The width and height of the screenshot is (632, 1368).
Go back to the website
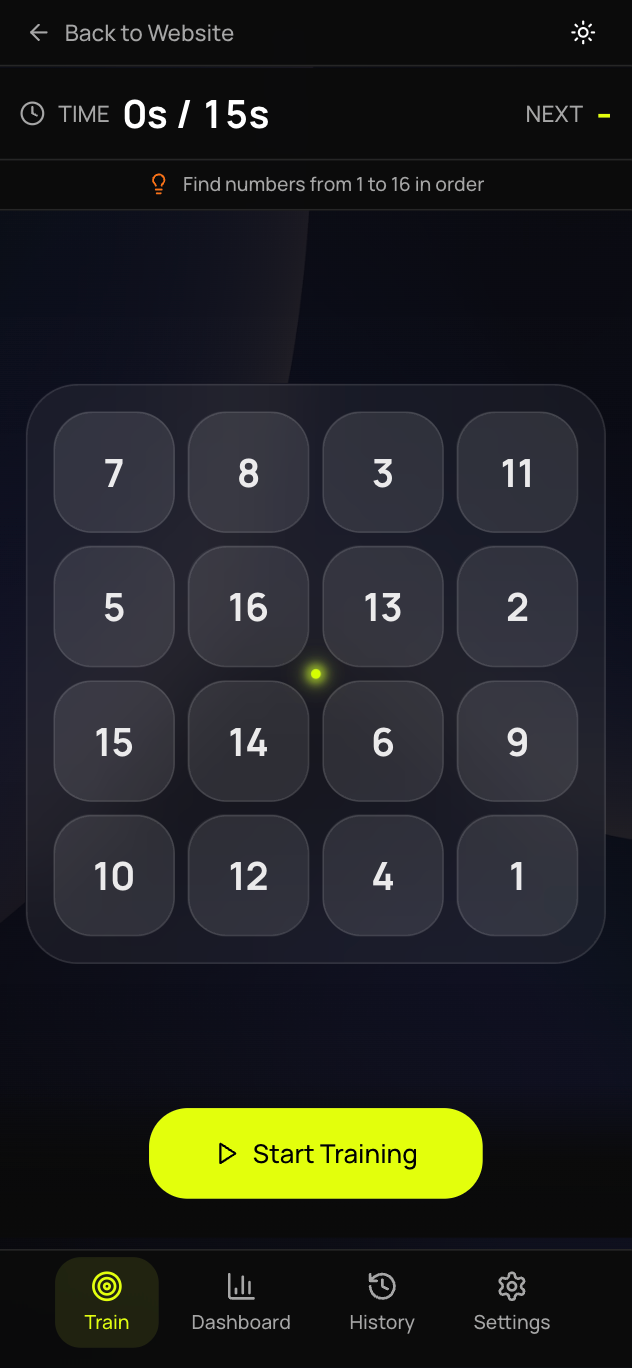(x=131, y=33)
